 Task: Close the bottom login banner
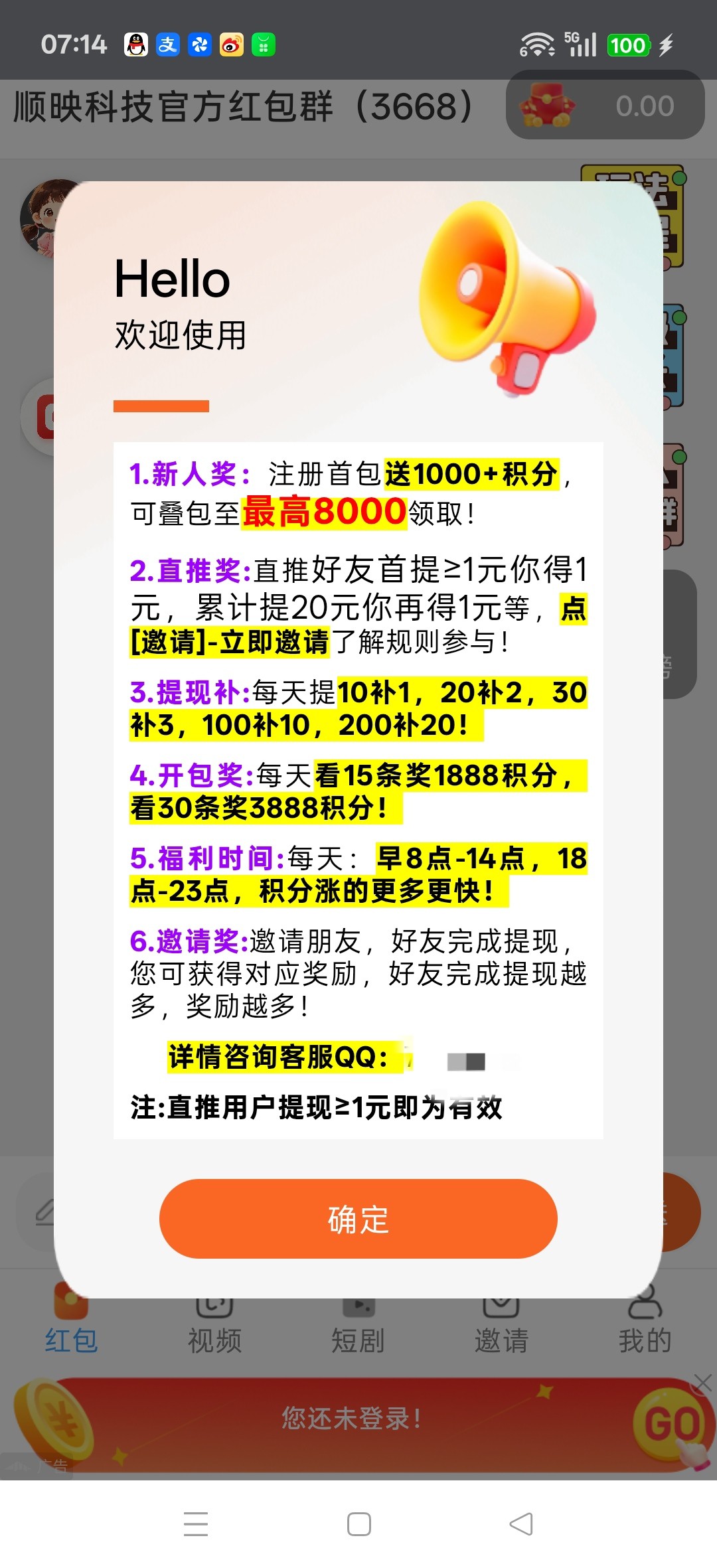[x=702, y=1383]
